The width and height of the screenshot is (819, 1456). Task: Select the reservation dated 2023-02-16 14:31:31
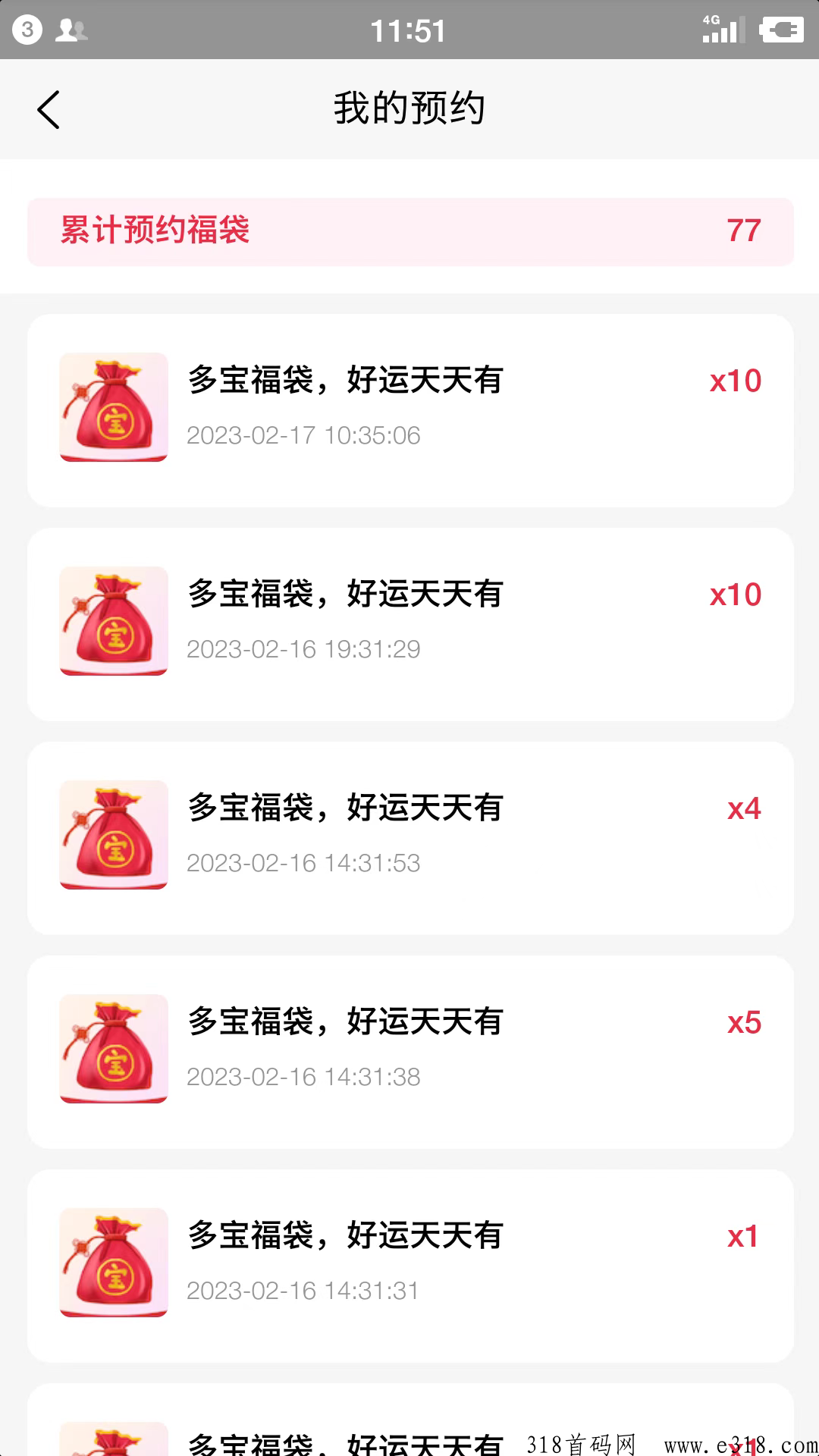pos(409,1266)
